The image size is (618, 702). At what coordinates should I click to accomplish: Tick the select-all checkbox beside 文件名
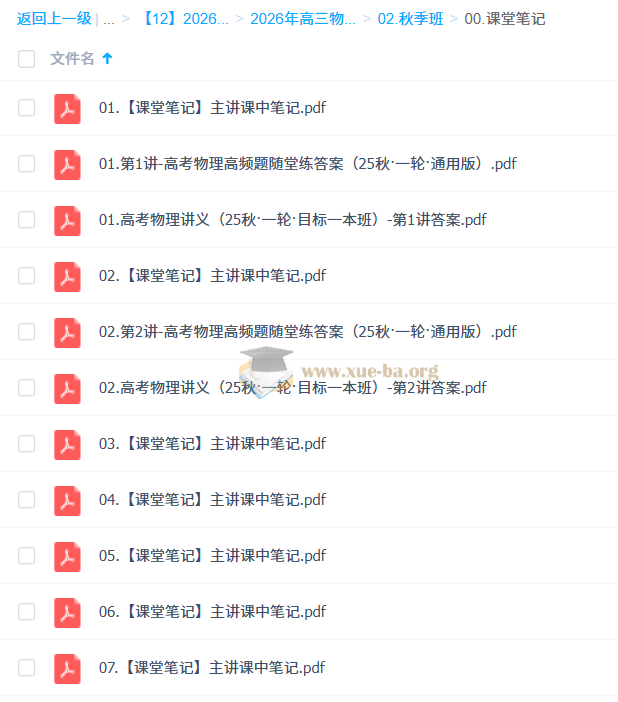pyautogui.click(x=26, y=59)
